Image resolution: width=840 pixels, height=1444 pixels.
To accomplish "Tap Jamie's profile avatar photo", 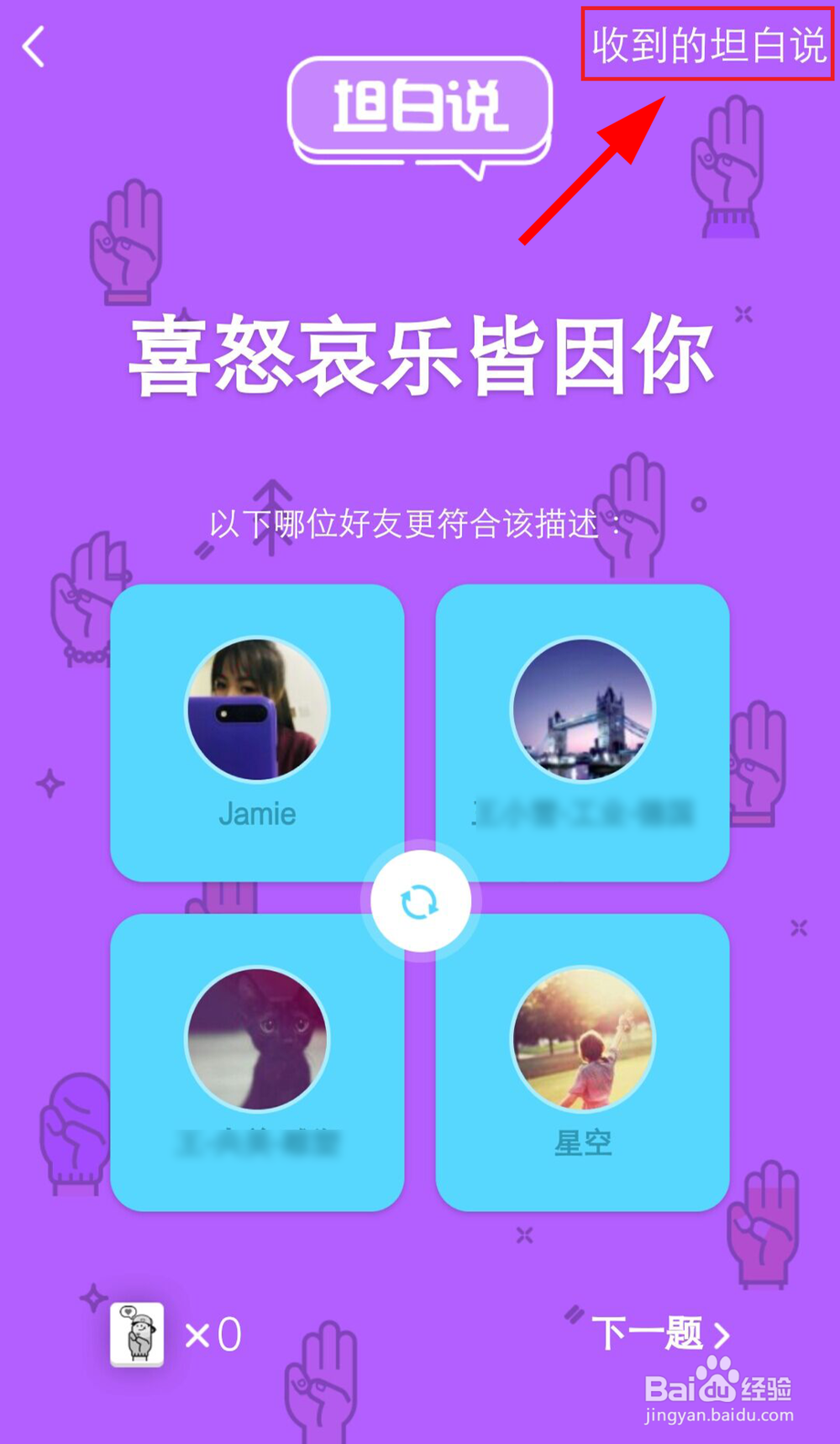I will 257,710.
